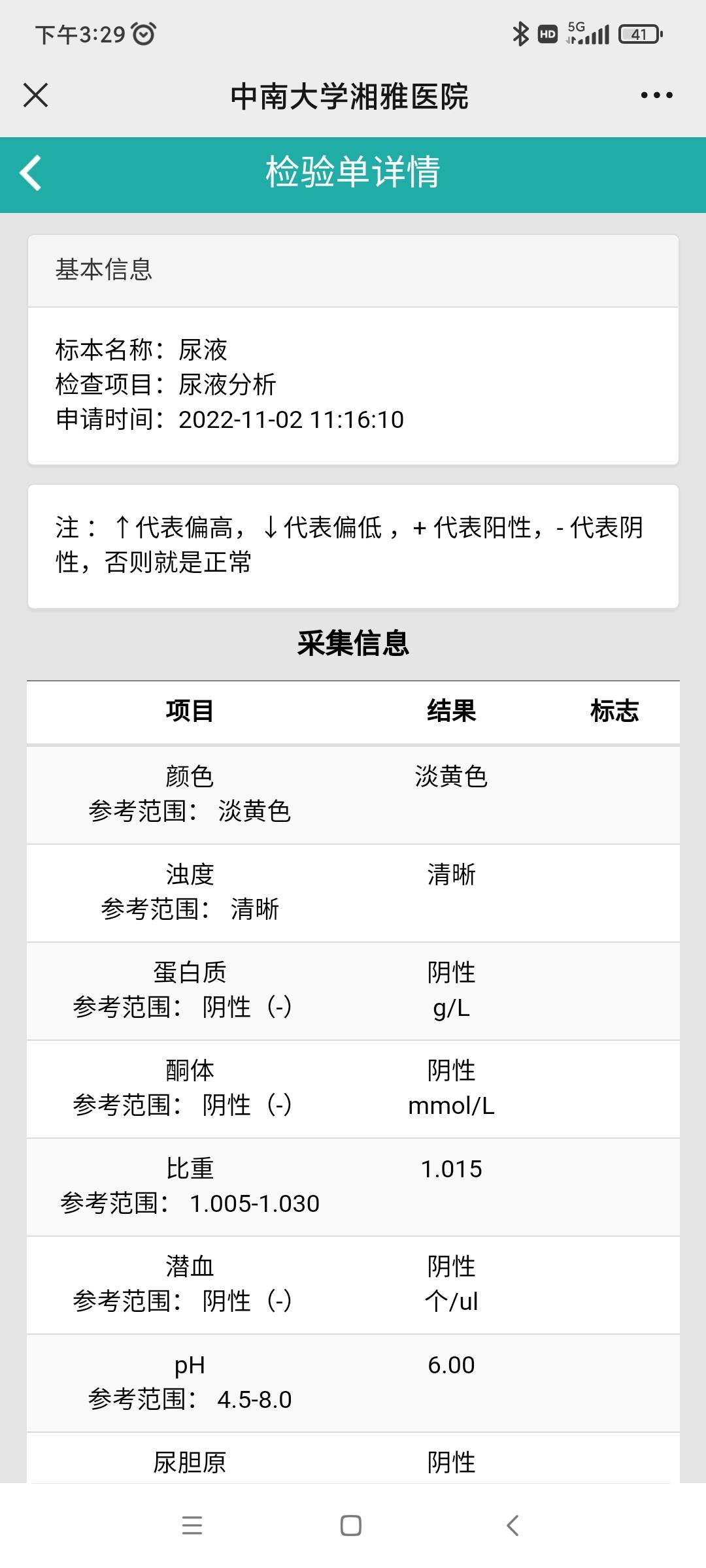Select the 采集信息 section header
Viewport: 706px width, 1568px height.
(353, 643)
